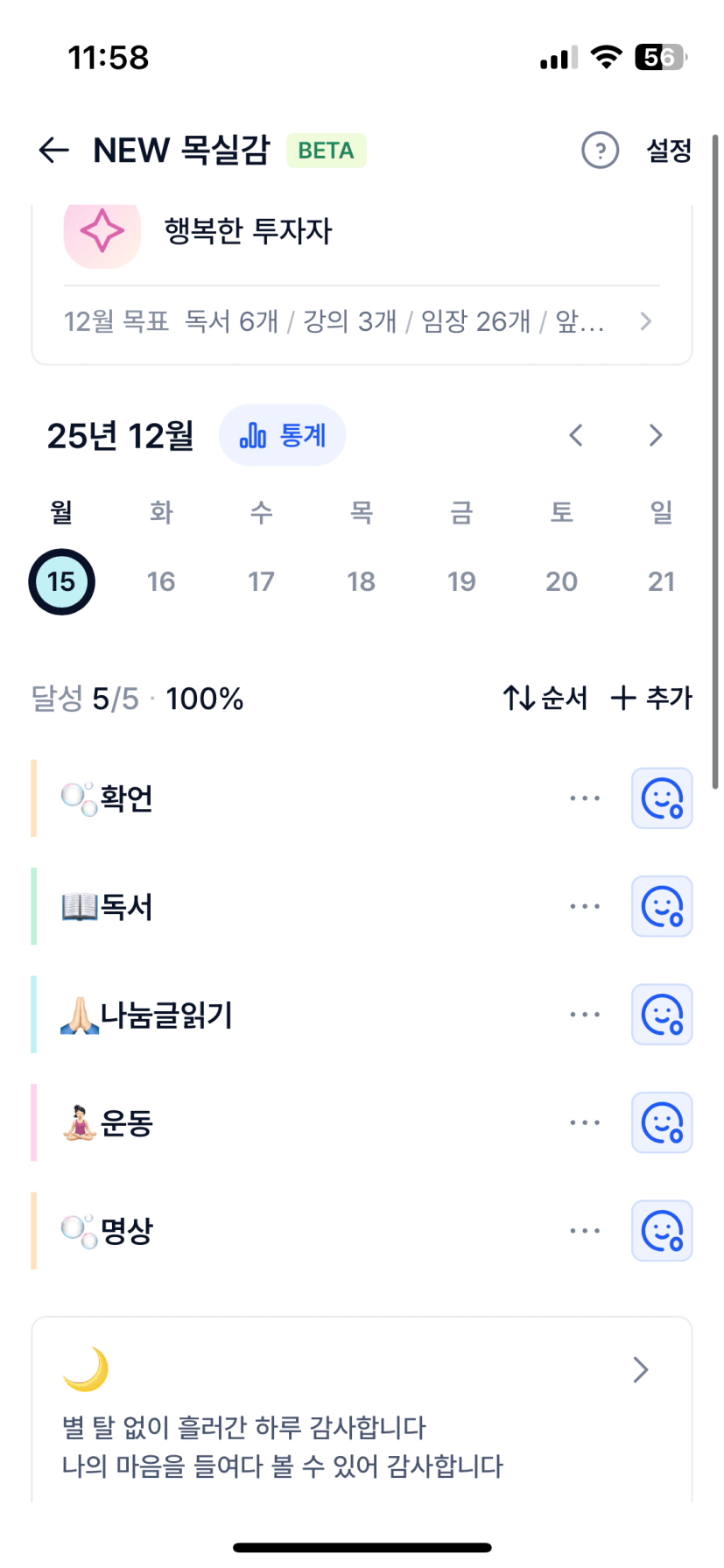Open more options for 확언

coord(584,798)
